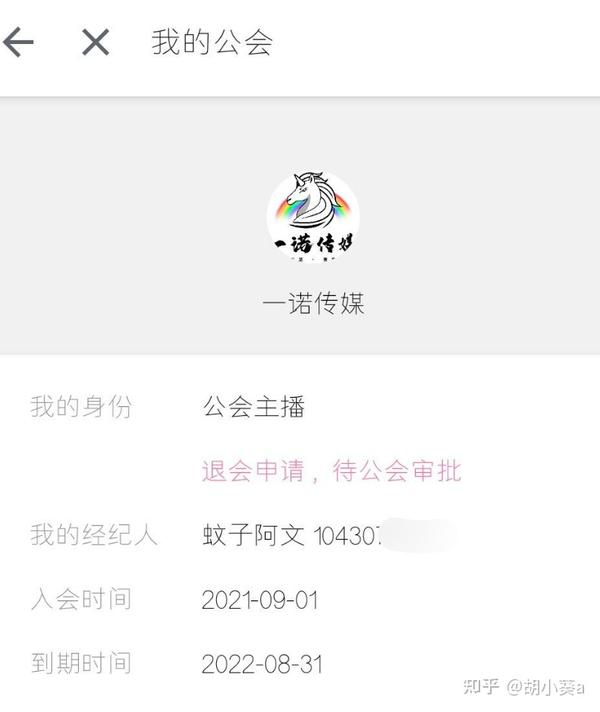Close the 我的公会 page with the X
600x712 pixels.
(x=95, y=42)
